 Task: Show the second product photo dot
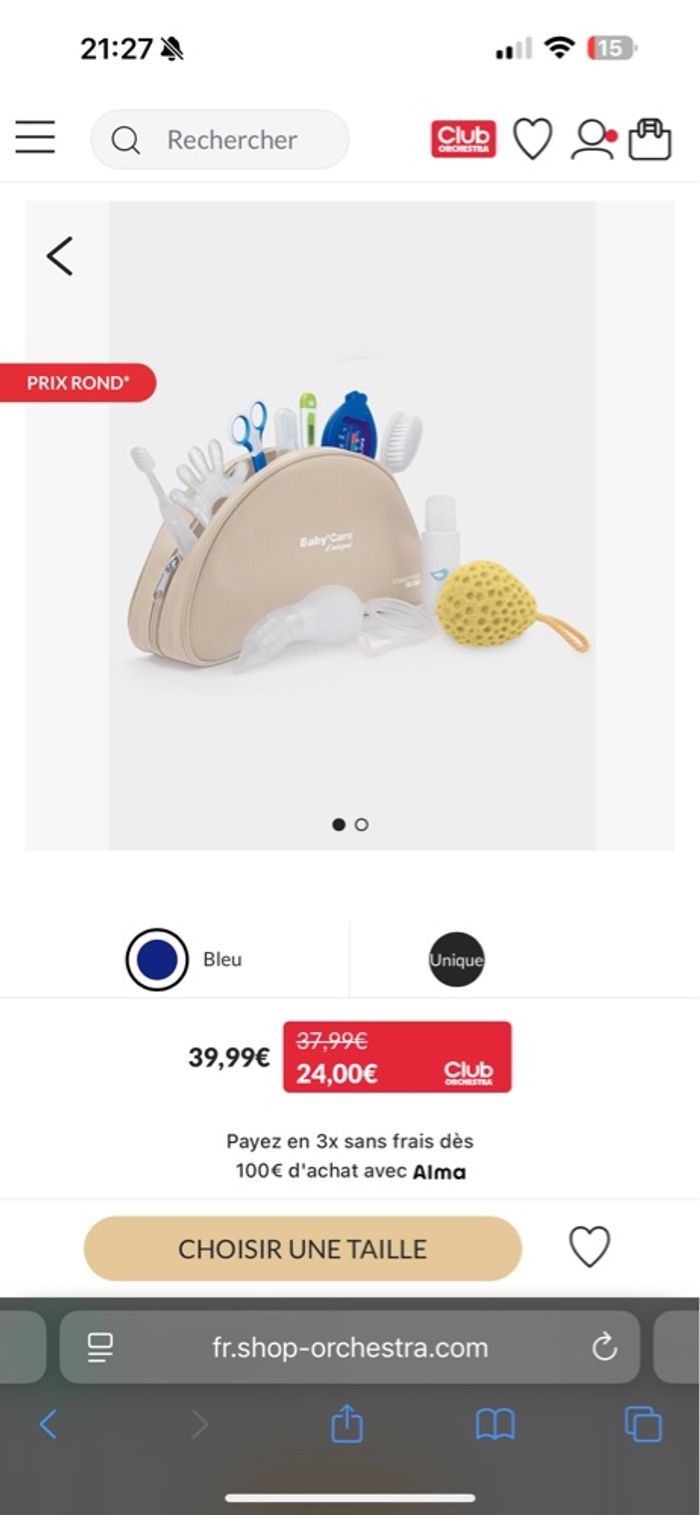362,825
